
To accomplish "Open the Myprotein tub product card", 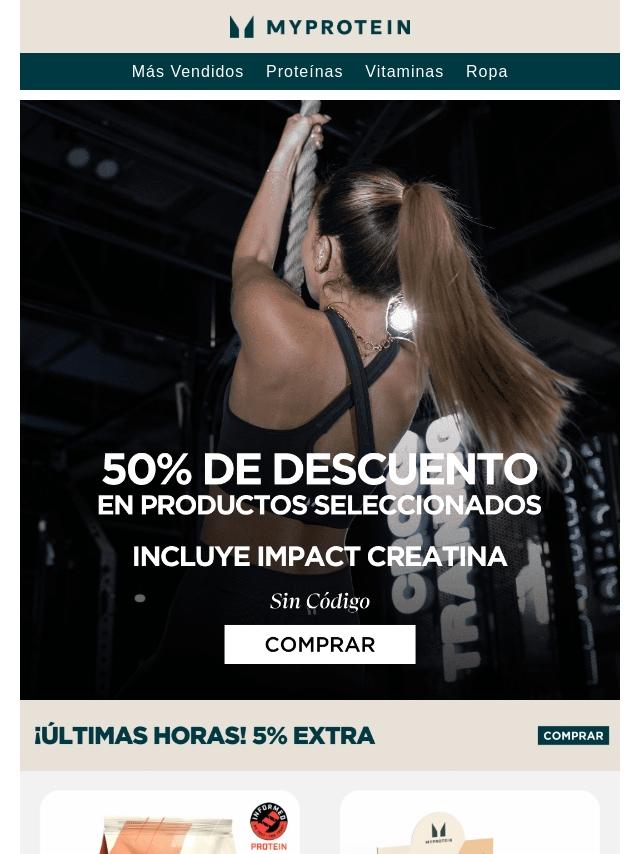I will coord(470,824).
